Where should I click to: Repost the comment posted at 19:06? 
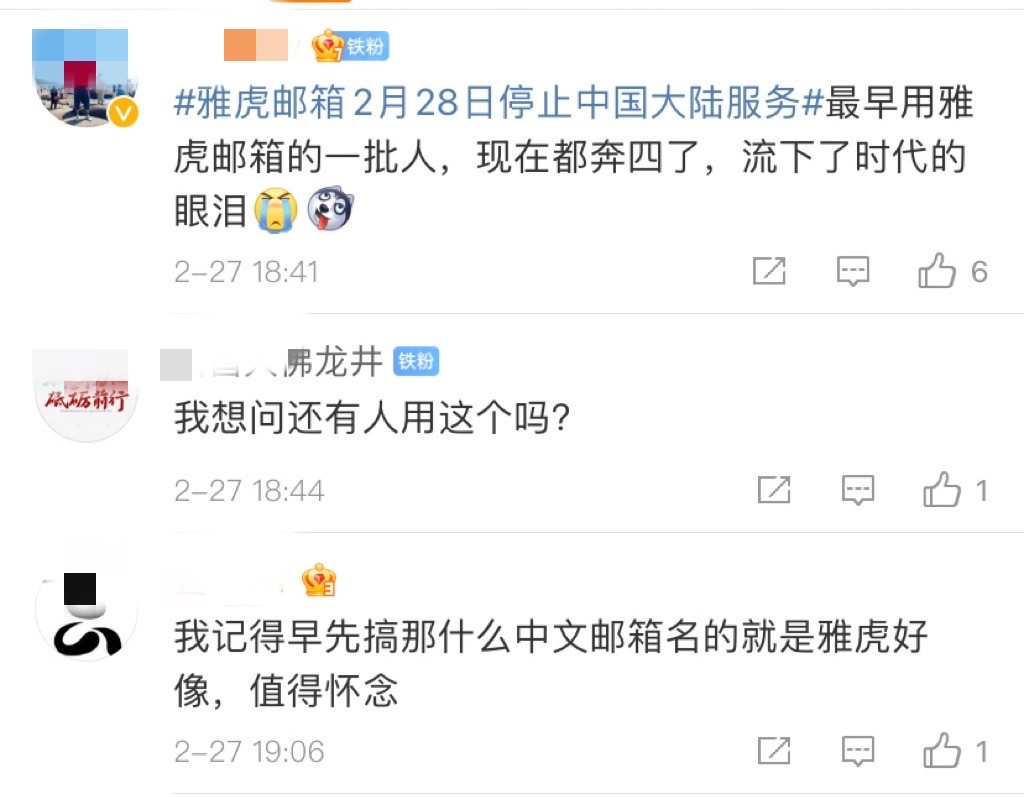(x=773, y=751)
